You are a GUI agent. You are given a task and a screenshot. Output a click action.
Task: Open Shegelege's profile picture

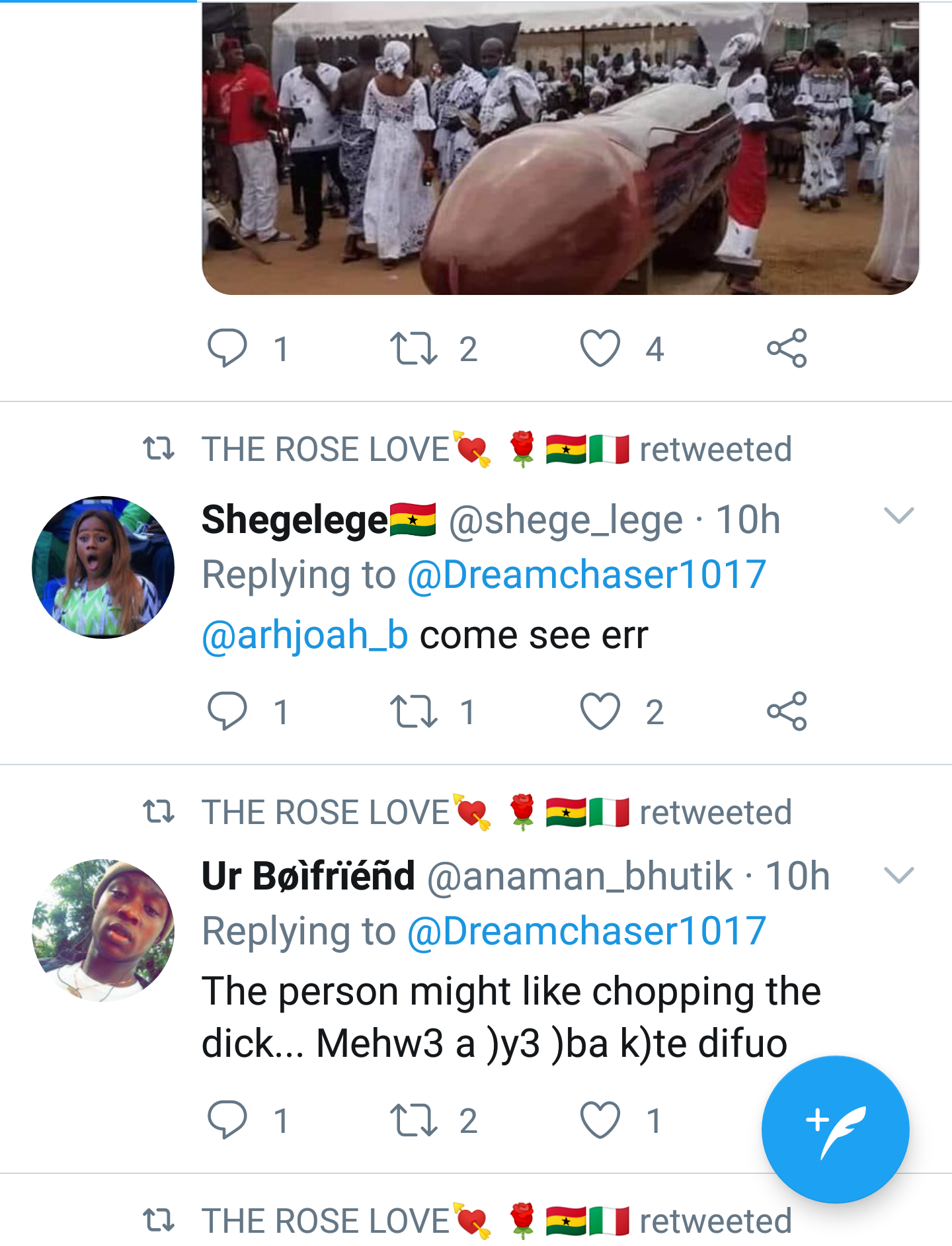tap(103, 567)
